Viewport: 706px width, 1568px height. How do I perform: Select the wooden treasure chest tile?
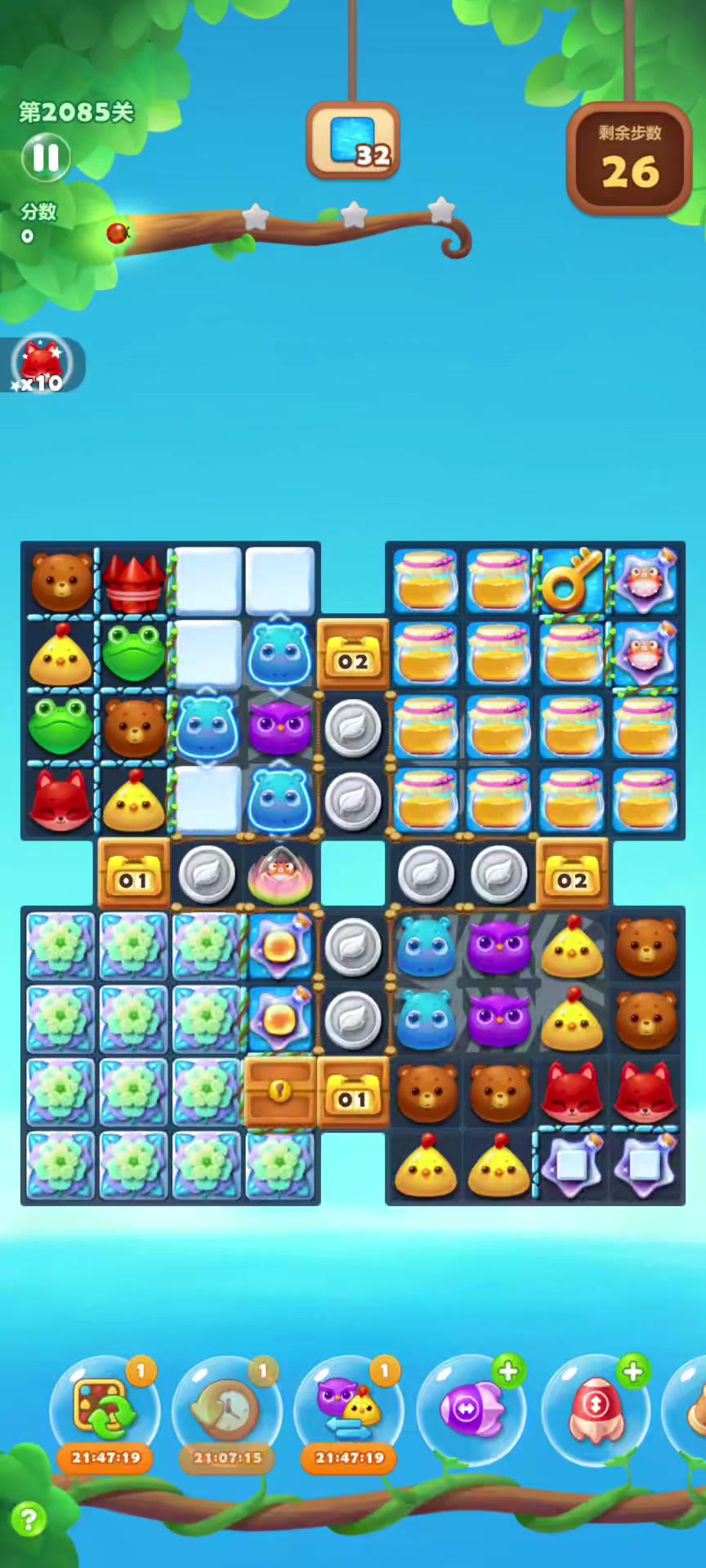(x=280, y=1092)
